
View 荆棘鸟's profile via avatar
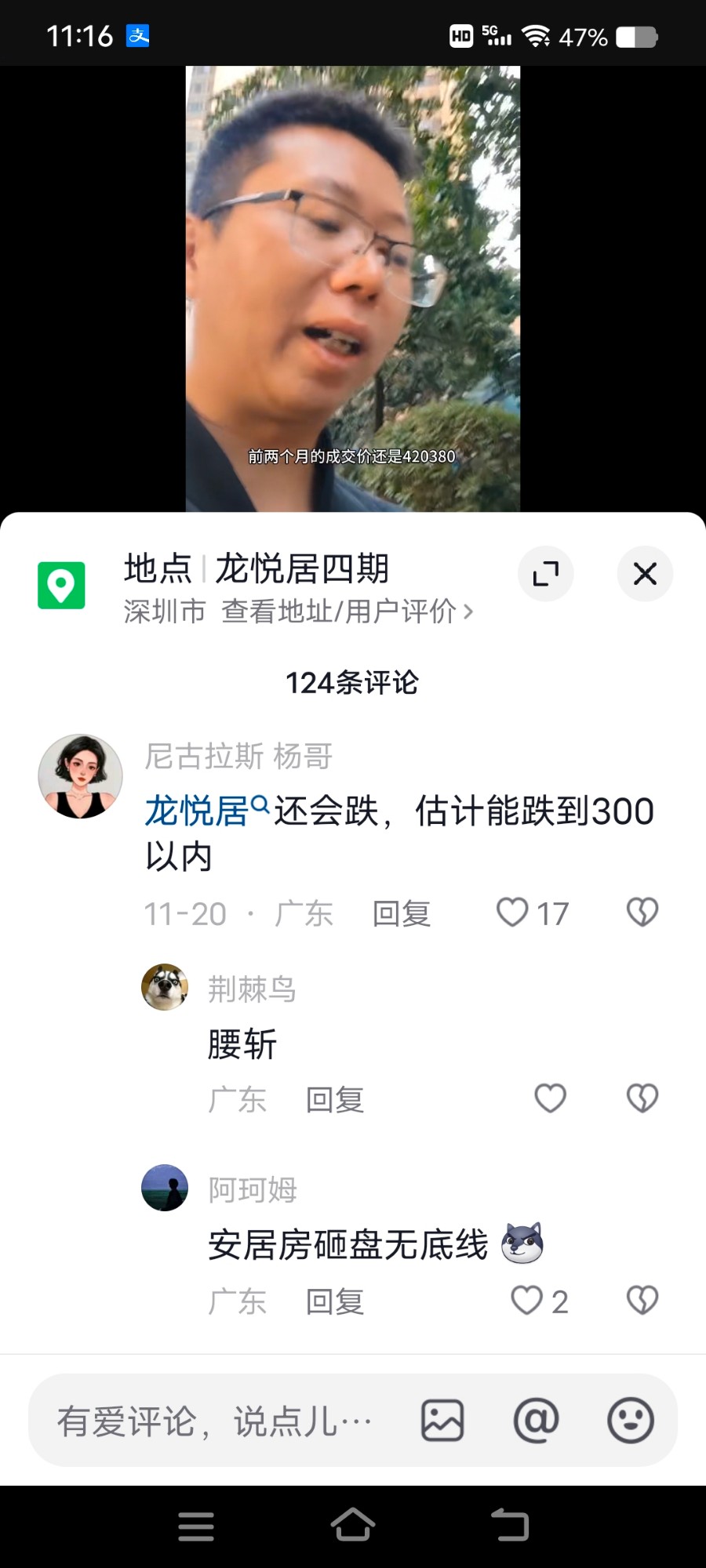[165, 987]
